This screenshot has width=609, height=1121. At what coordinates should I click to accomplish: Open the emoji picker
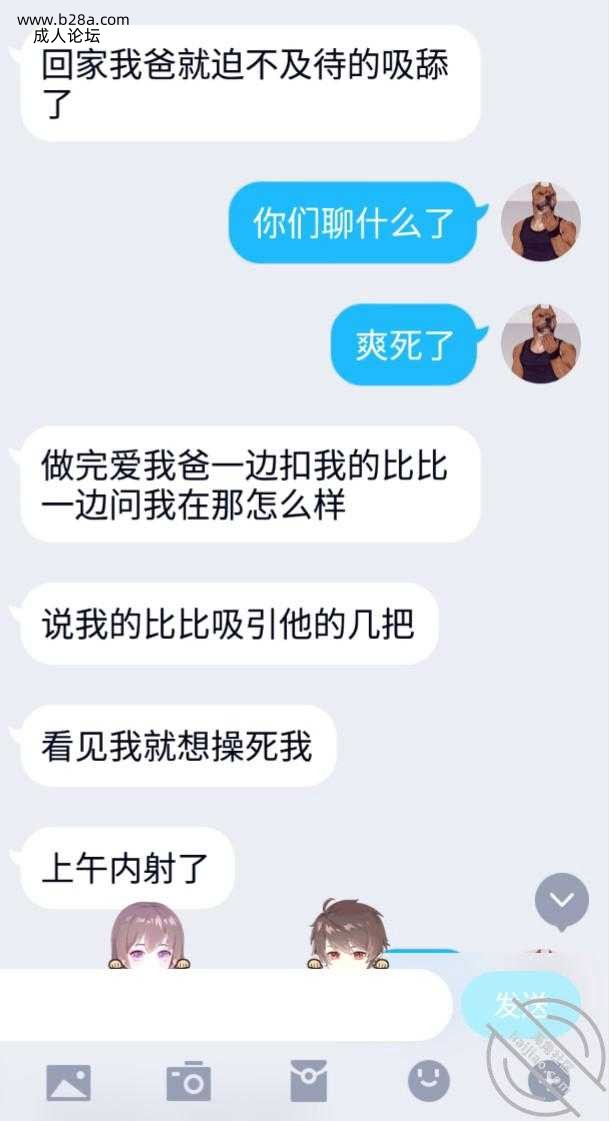coord(429,1081)
